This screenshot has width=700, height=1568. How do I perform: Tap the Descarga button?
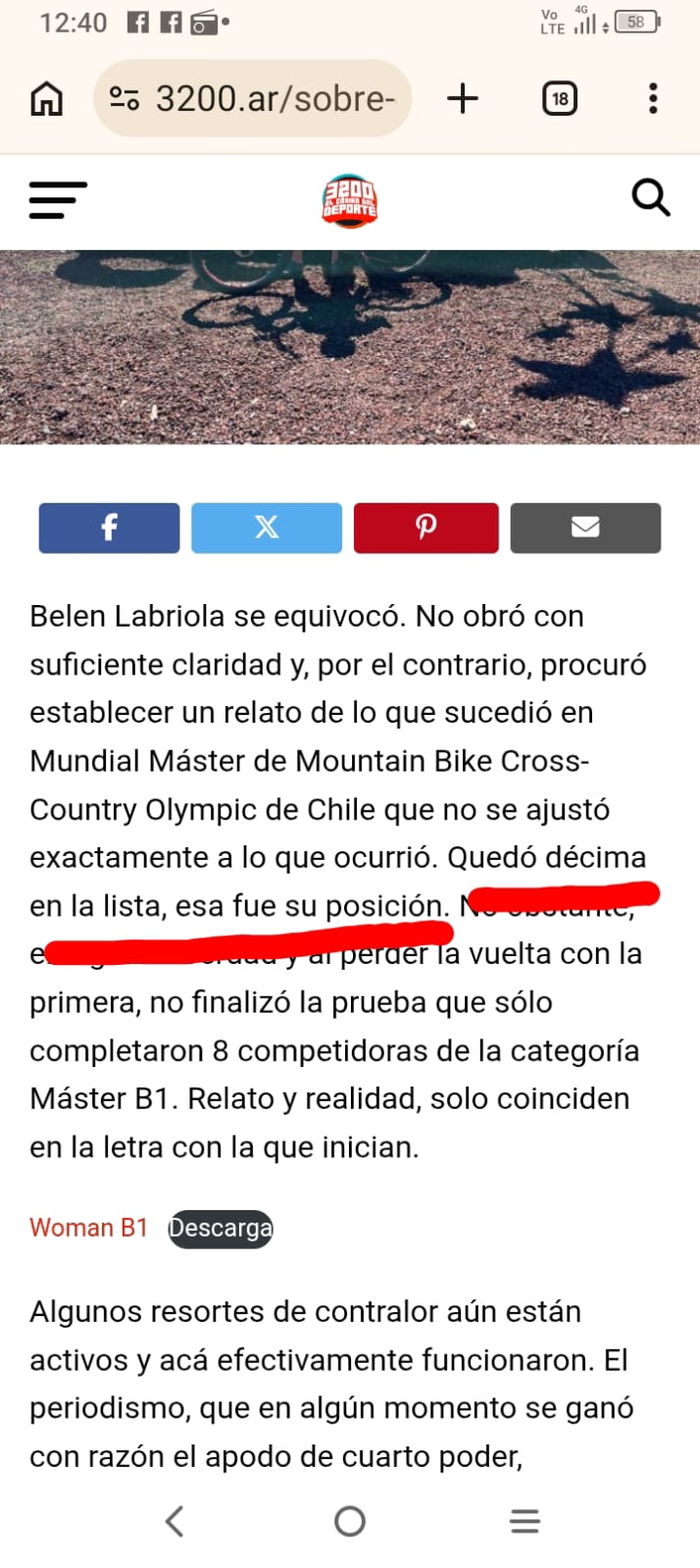click(x=221, y=1228)
